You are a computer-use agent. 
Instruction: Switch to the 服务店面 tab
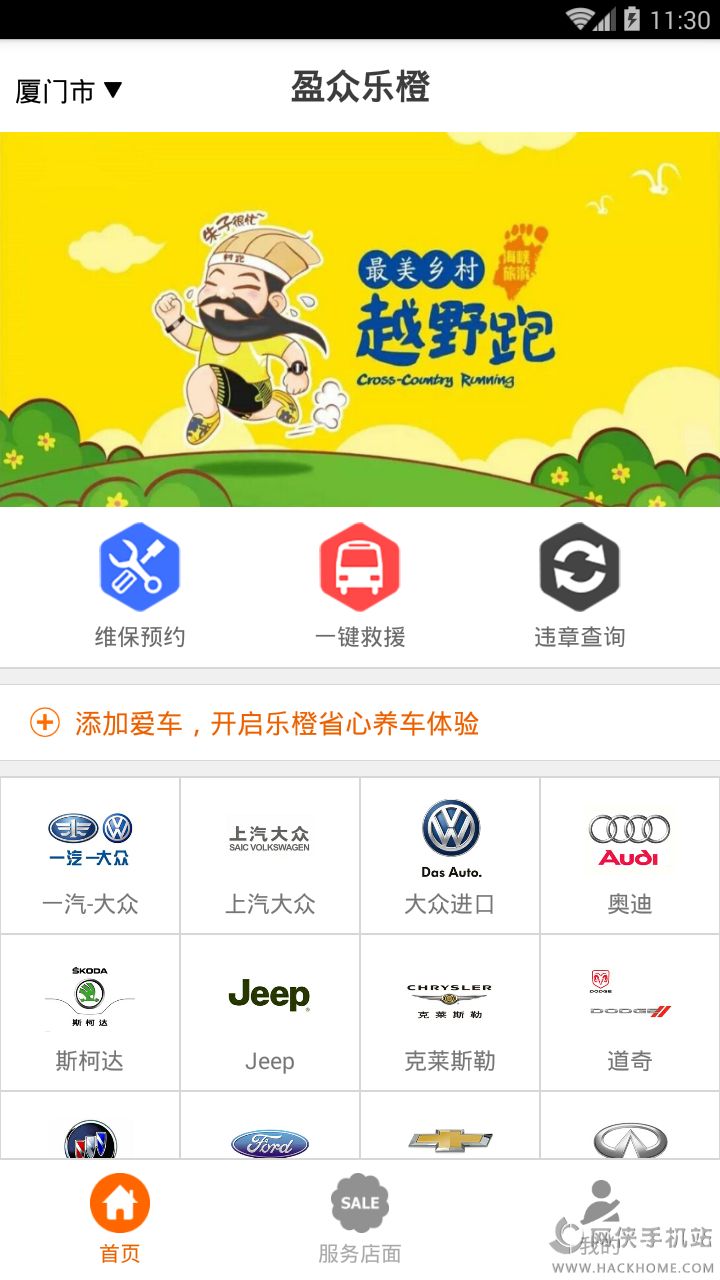click(360, 1218)
